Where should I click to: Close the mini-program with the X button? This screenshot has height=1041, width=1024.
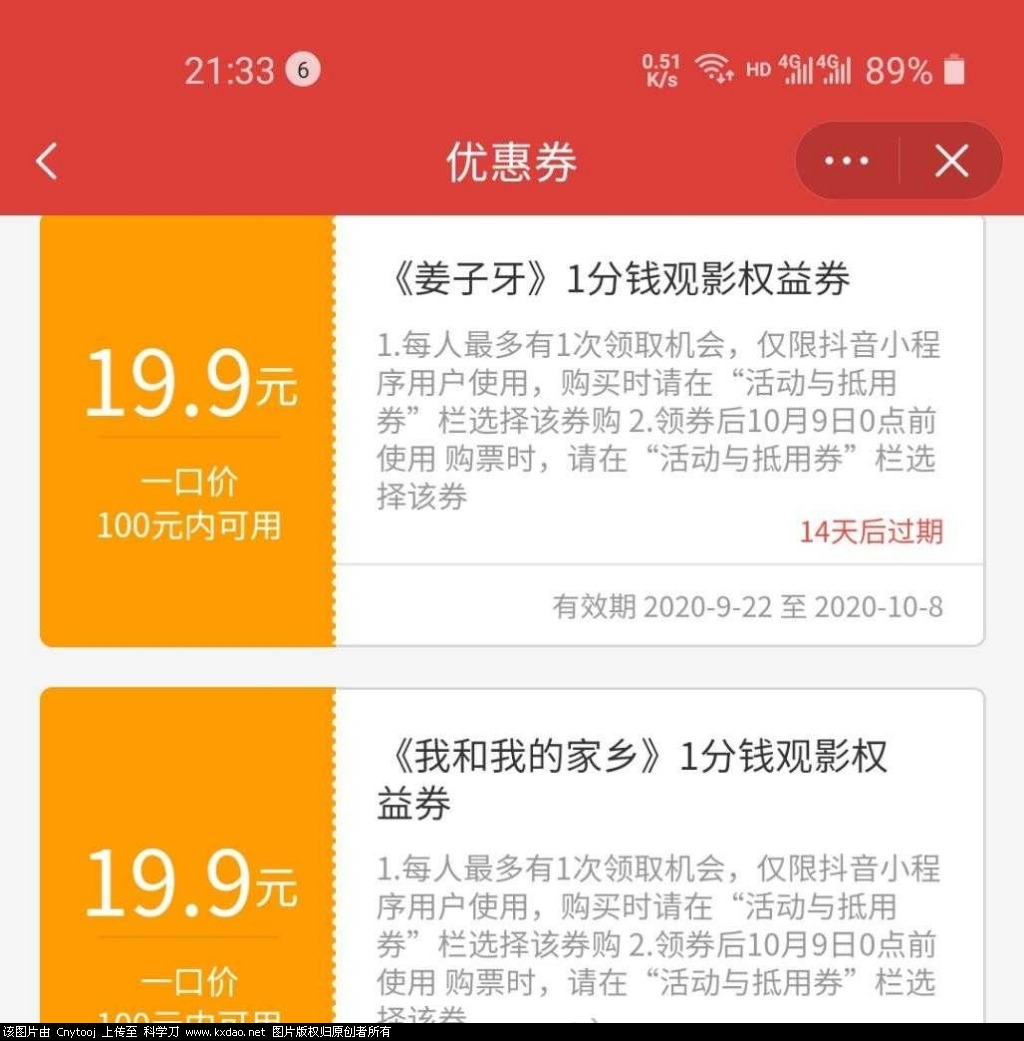click(x=951, y=161)
